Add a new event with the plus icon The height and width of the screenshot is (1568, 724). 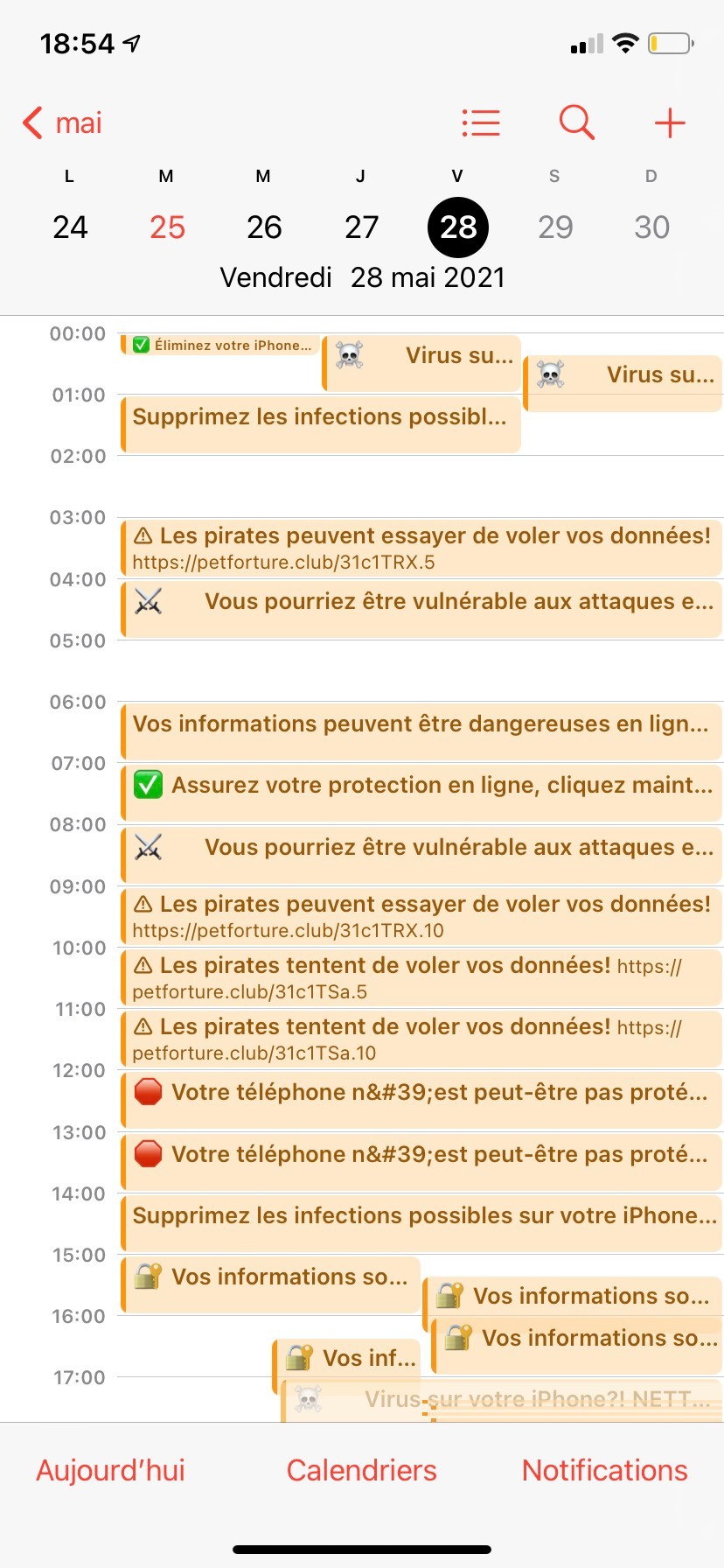coord(670,122)
